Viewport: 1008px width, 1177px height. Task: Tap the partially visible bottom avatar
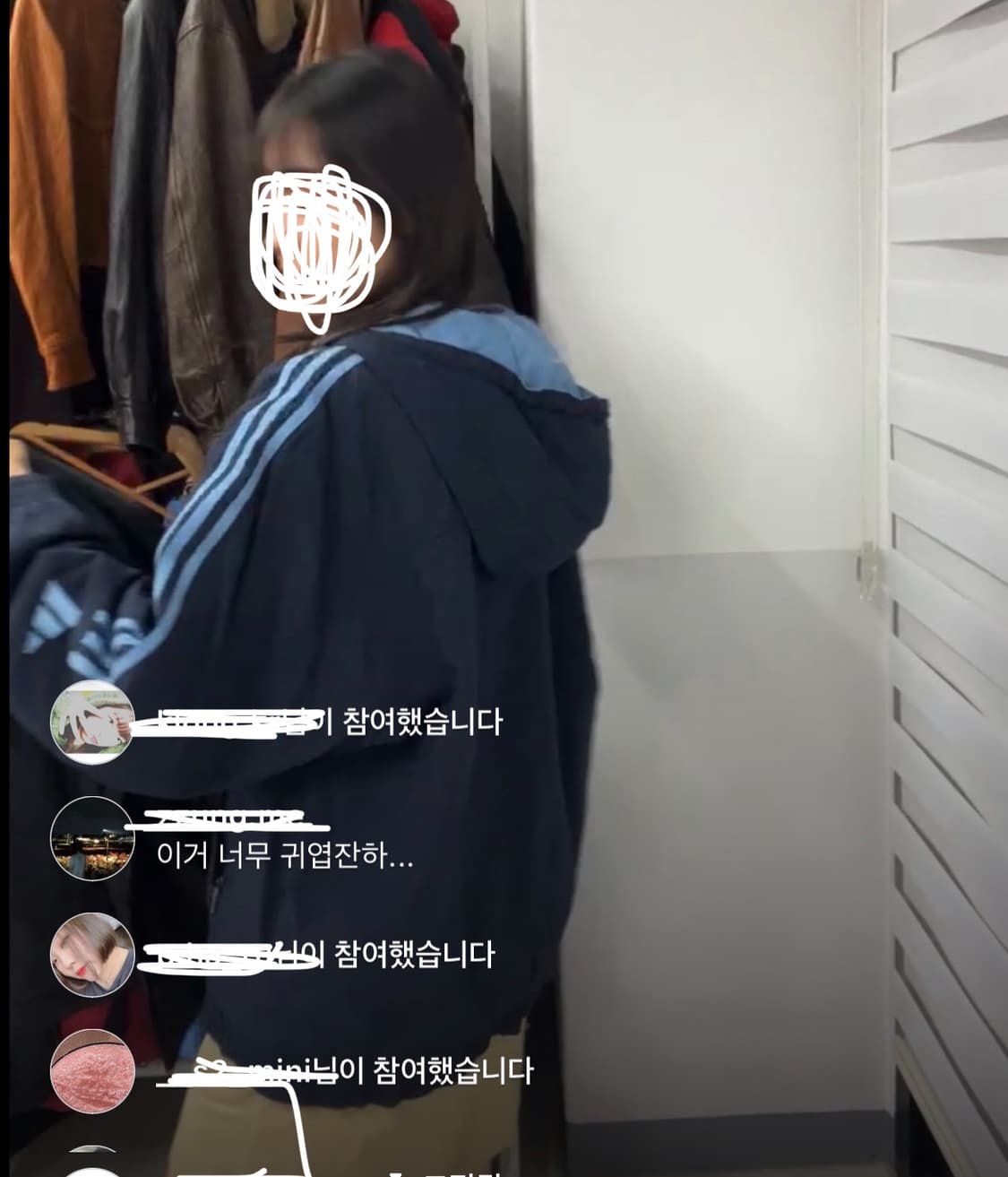[94, 1161]
